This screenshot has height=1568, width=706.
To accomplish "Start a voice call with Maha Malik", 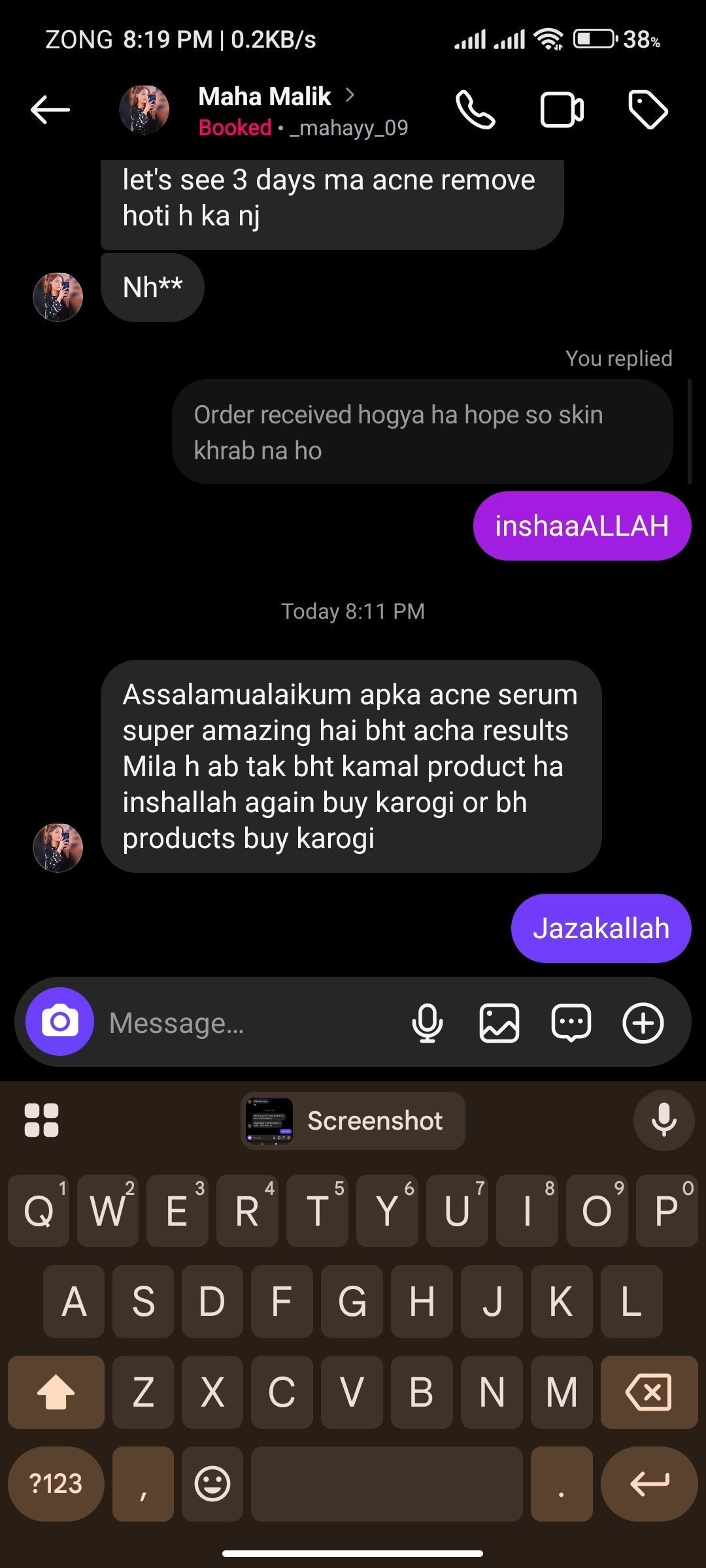I will click(475, 110).
